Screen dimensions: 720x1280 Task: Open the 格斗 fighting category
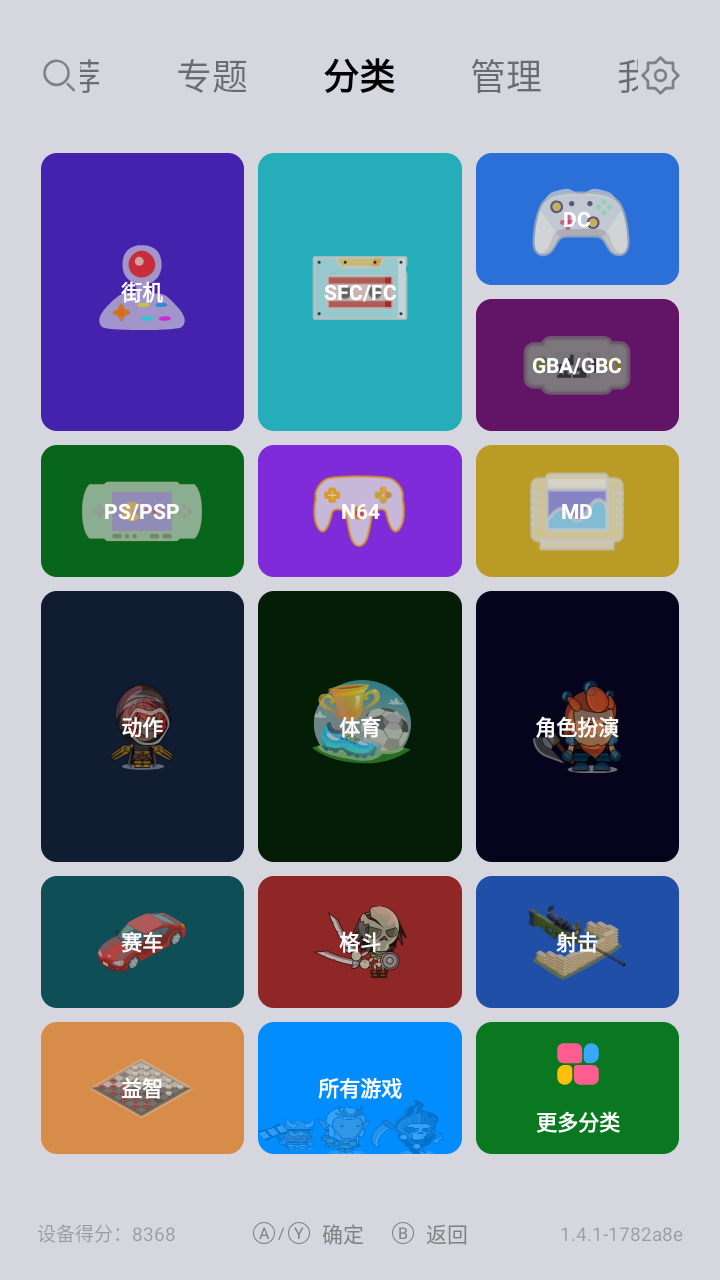coord(360,942)
